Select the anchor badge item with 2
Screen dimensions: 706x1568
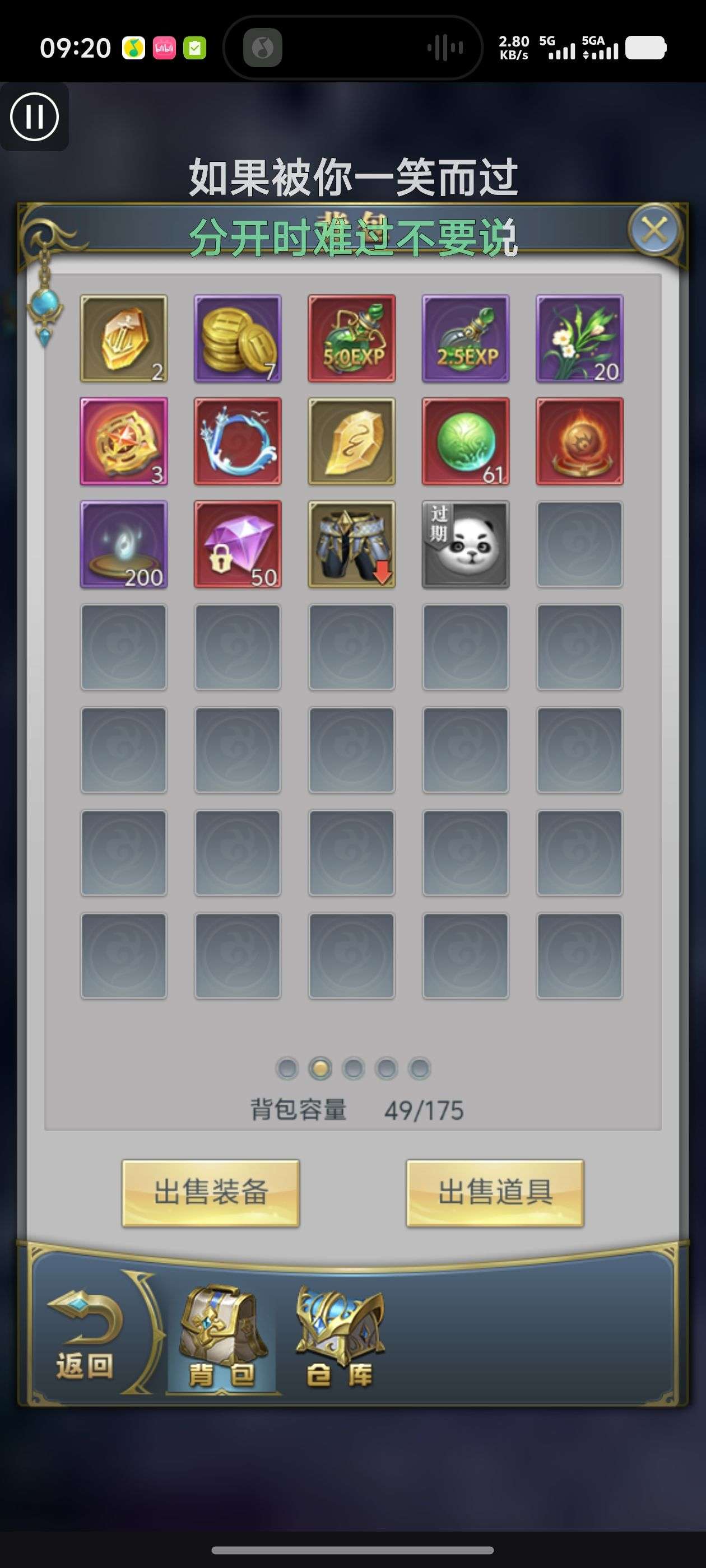point(124,338)
